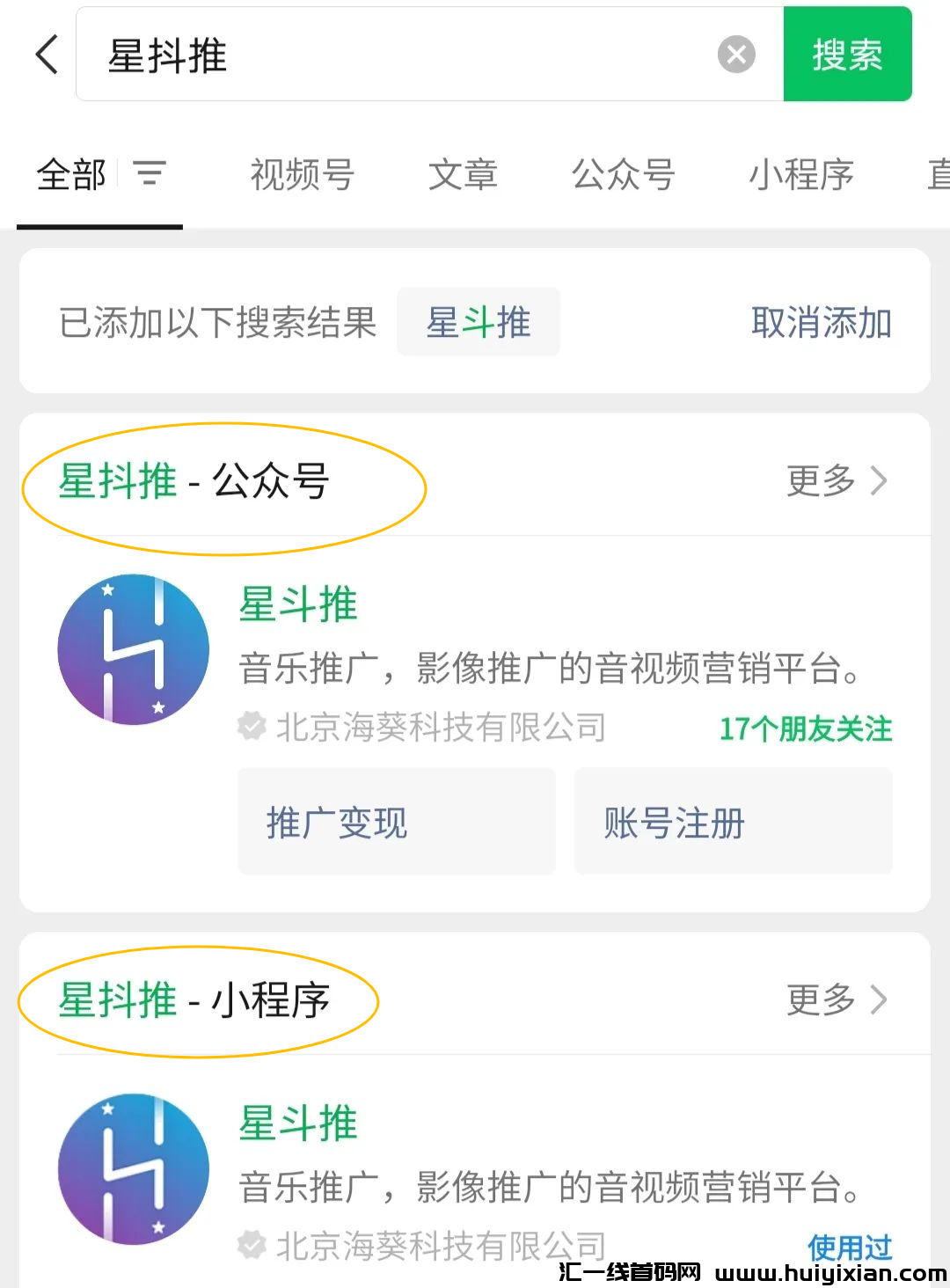Tap the green 搜索 search button

(847, 54)
